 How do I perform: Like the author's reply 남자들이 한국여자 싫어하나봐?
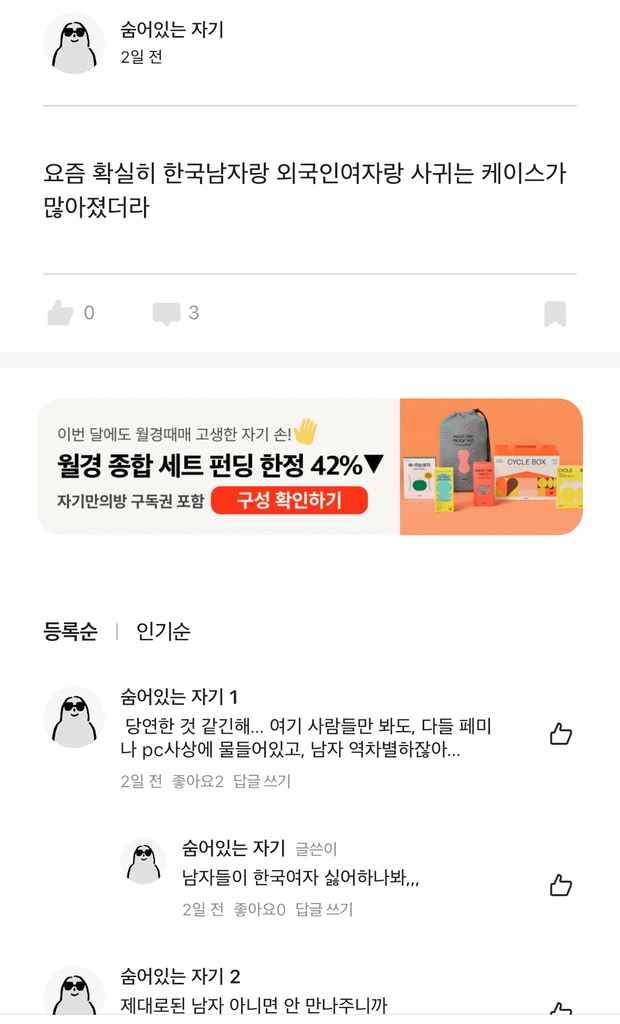(560, 885)
